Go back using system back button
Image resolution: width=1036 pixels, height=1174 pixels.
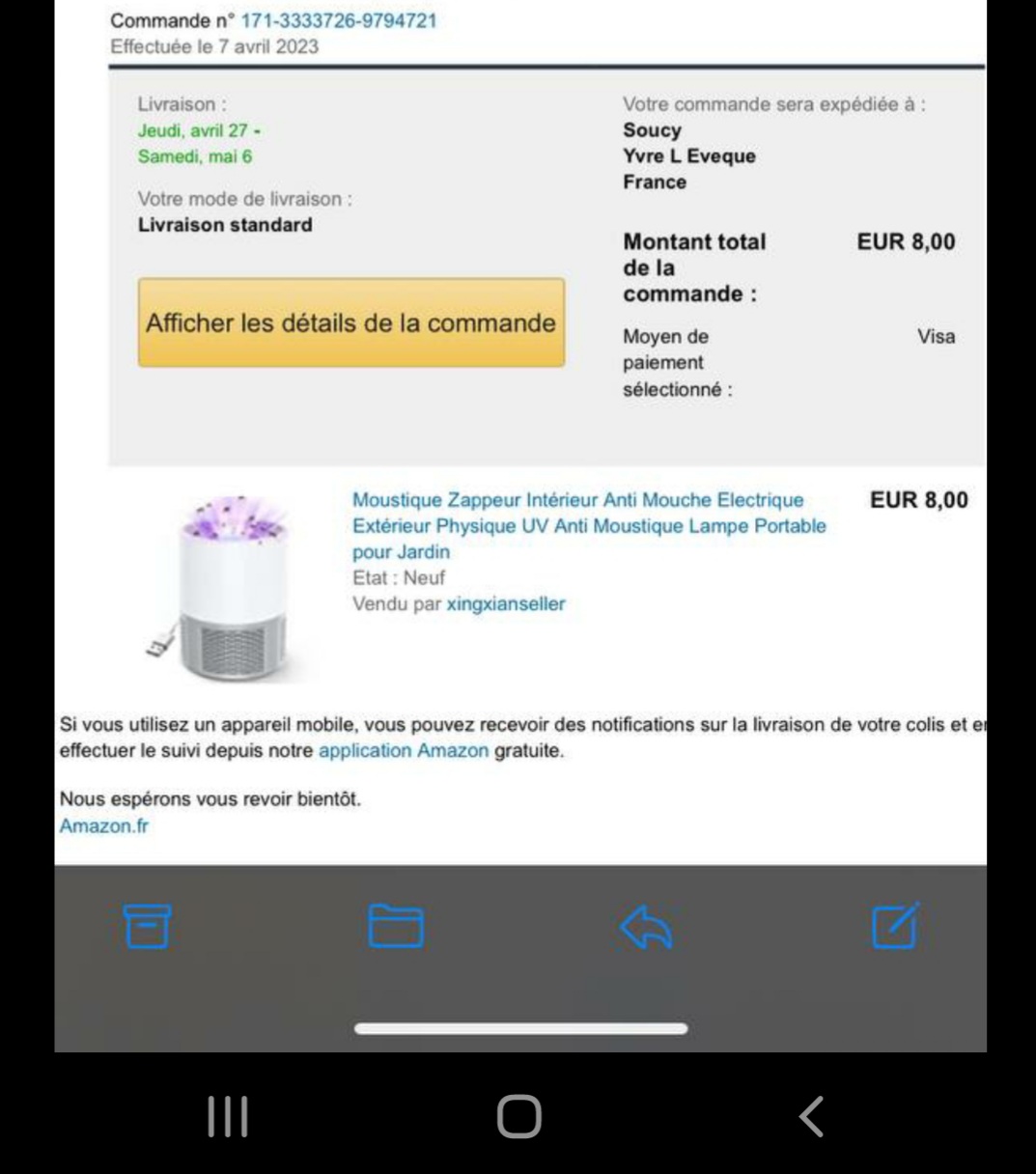point(812,1116)
